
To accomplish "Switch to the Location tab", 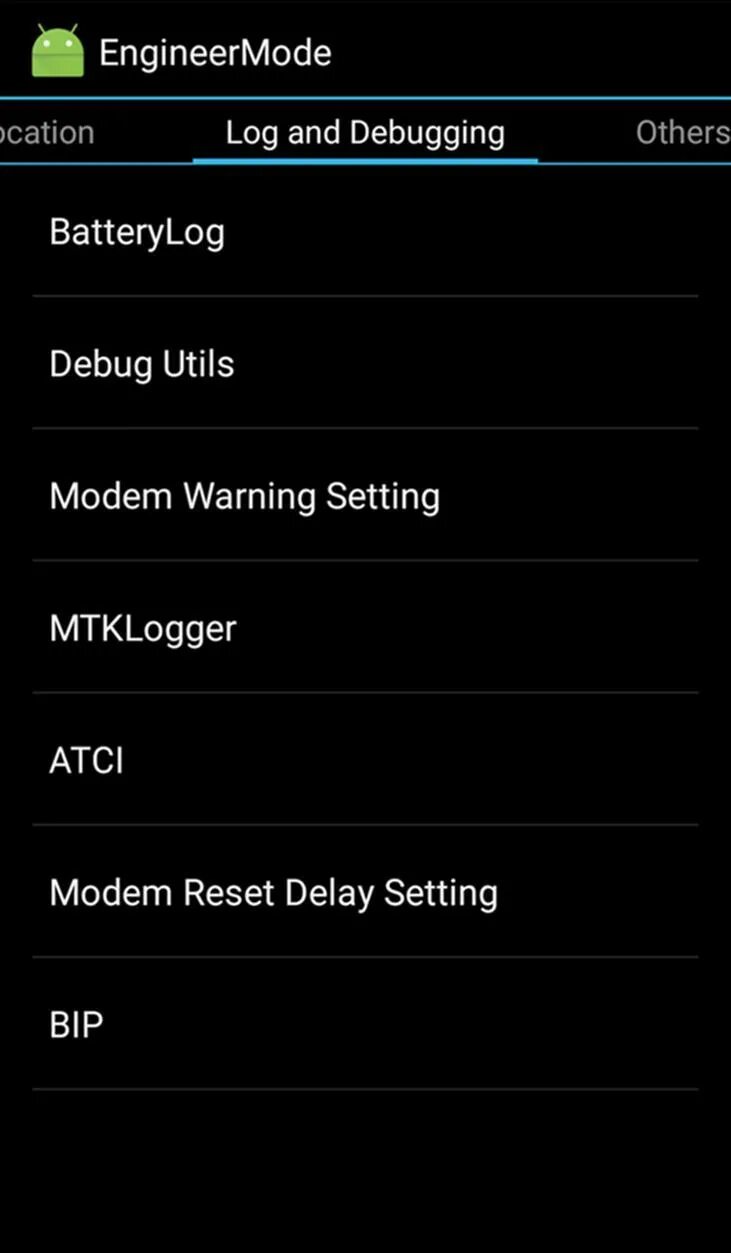I will (x=47, y=132).
